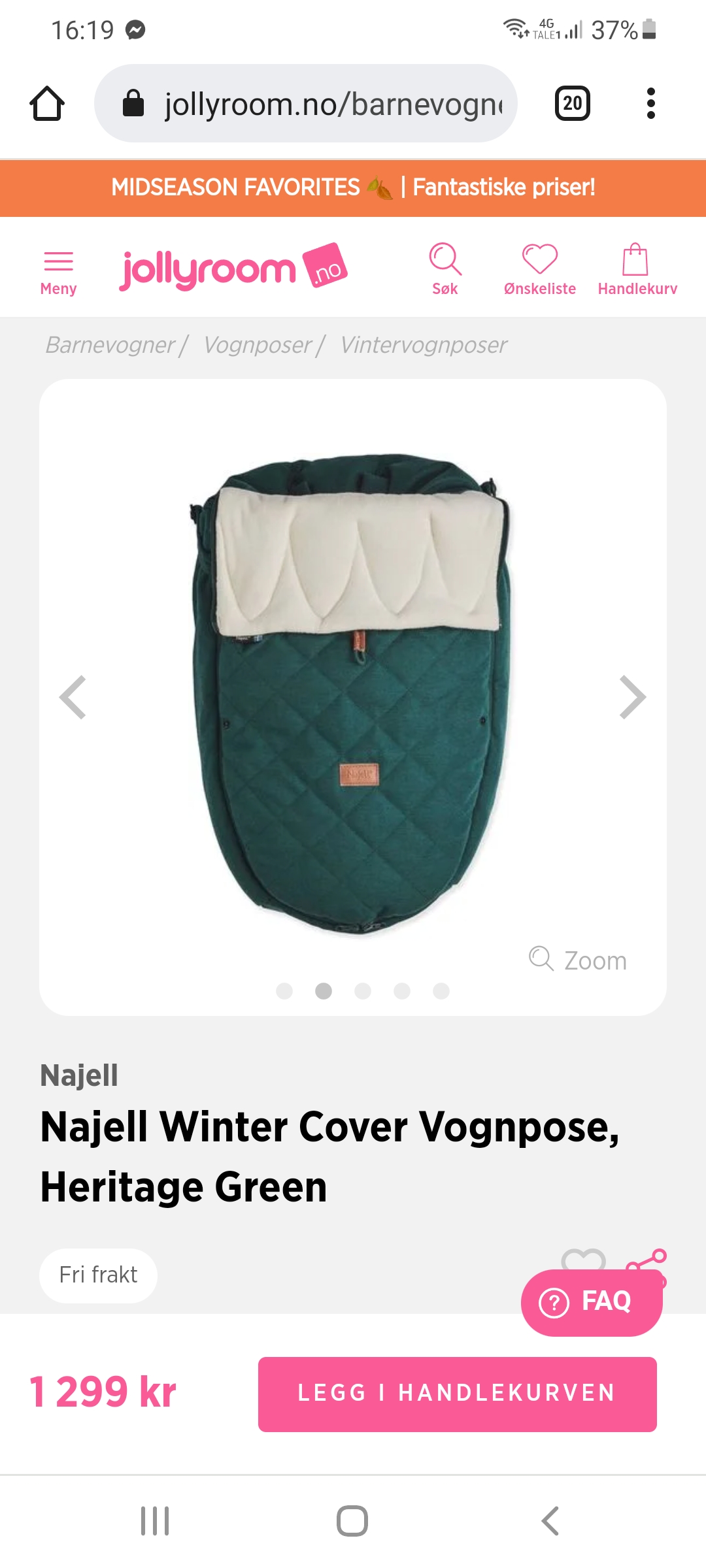Edit the jollyroom.no address bar
Screen dimensions: 706x1568
(306, 103)
